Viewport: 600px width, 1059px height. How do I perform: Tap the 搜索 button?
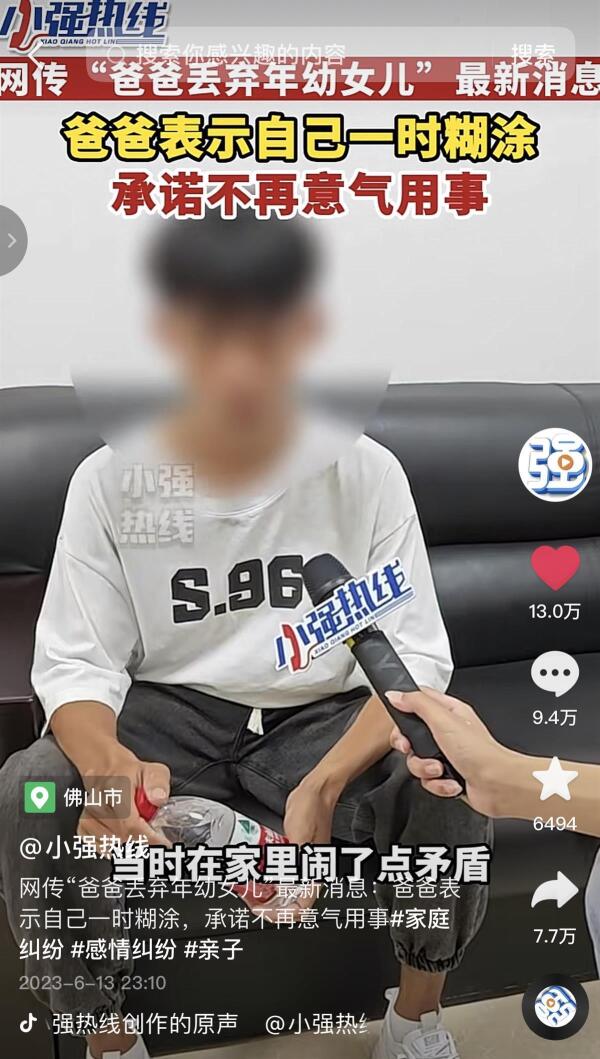click(533, 53)
